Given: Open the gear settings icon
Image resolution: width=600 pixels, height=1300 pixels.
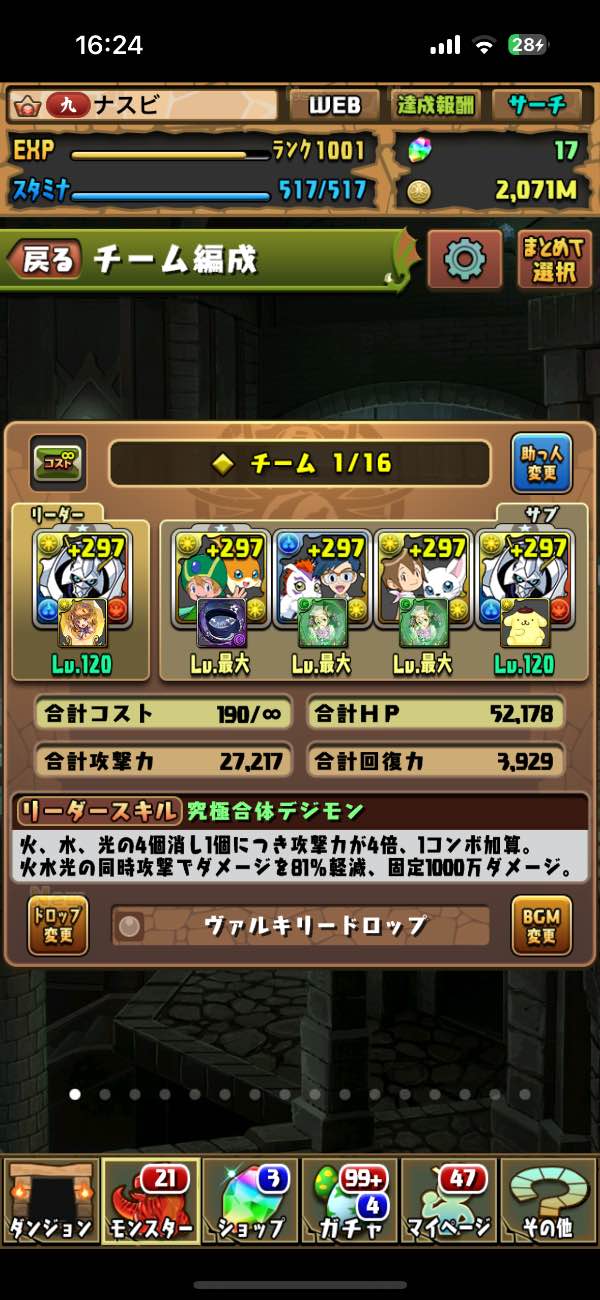Looking at the screenshot, I should click(x=464, y=260).
